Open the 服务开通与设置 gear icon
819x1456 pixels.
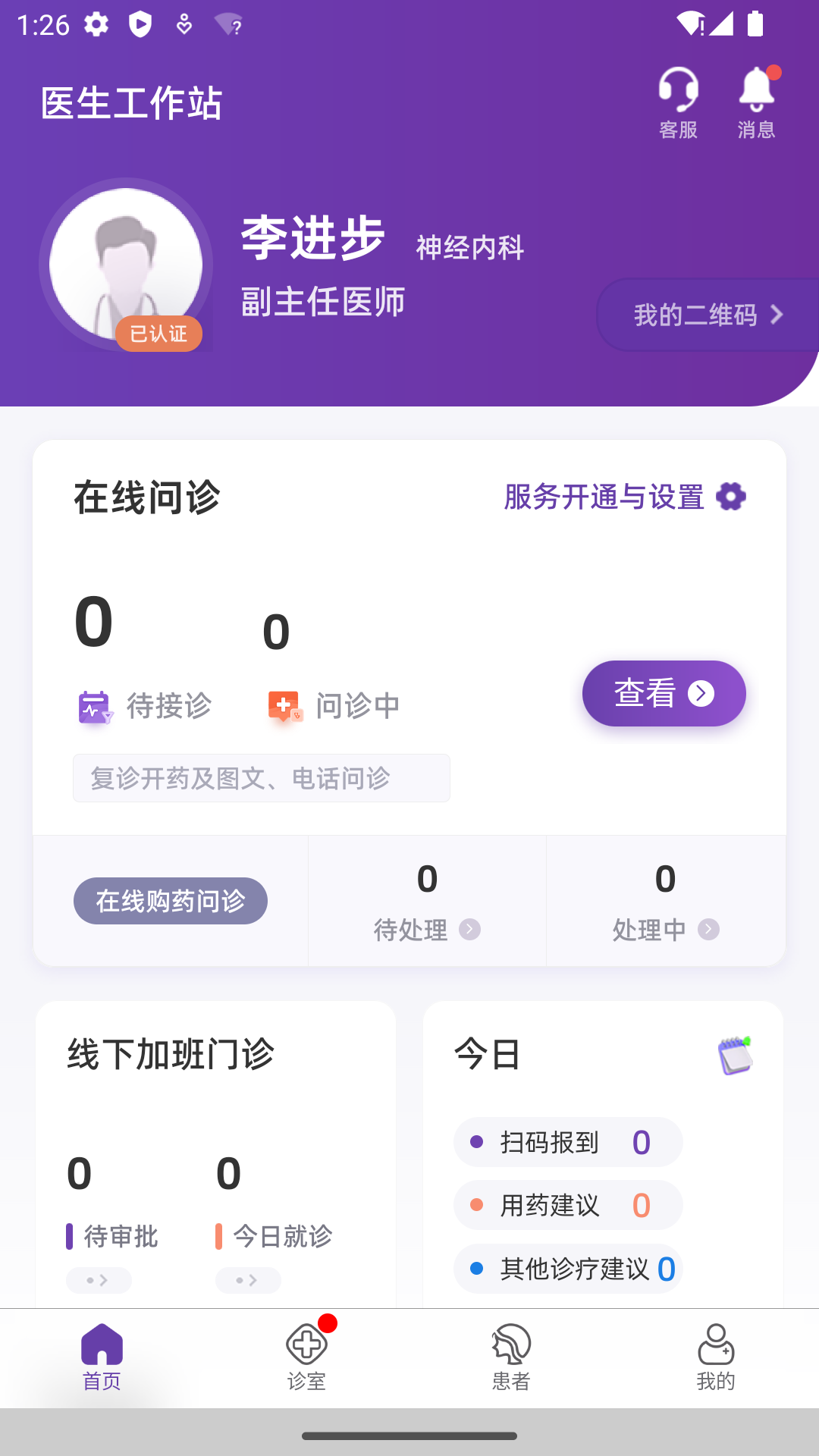(730, 496)
